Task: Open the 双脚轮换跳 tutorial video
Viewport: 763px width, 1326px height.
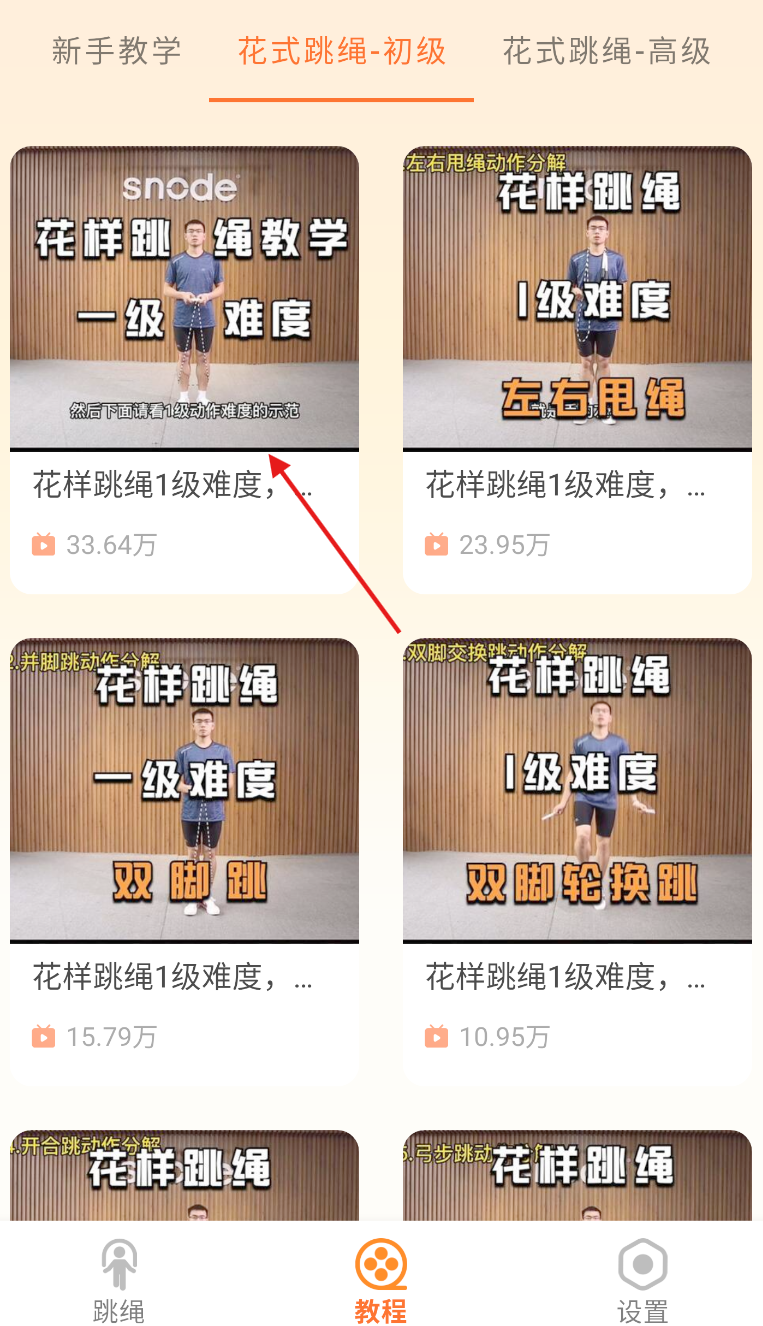Action: [x=577, y=790]
